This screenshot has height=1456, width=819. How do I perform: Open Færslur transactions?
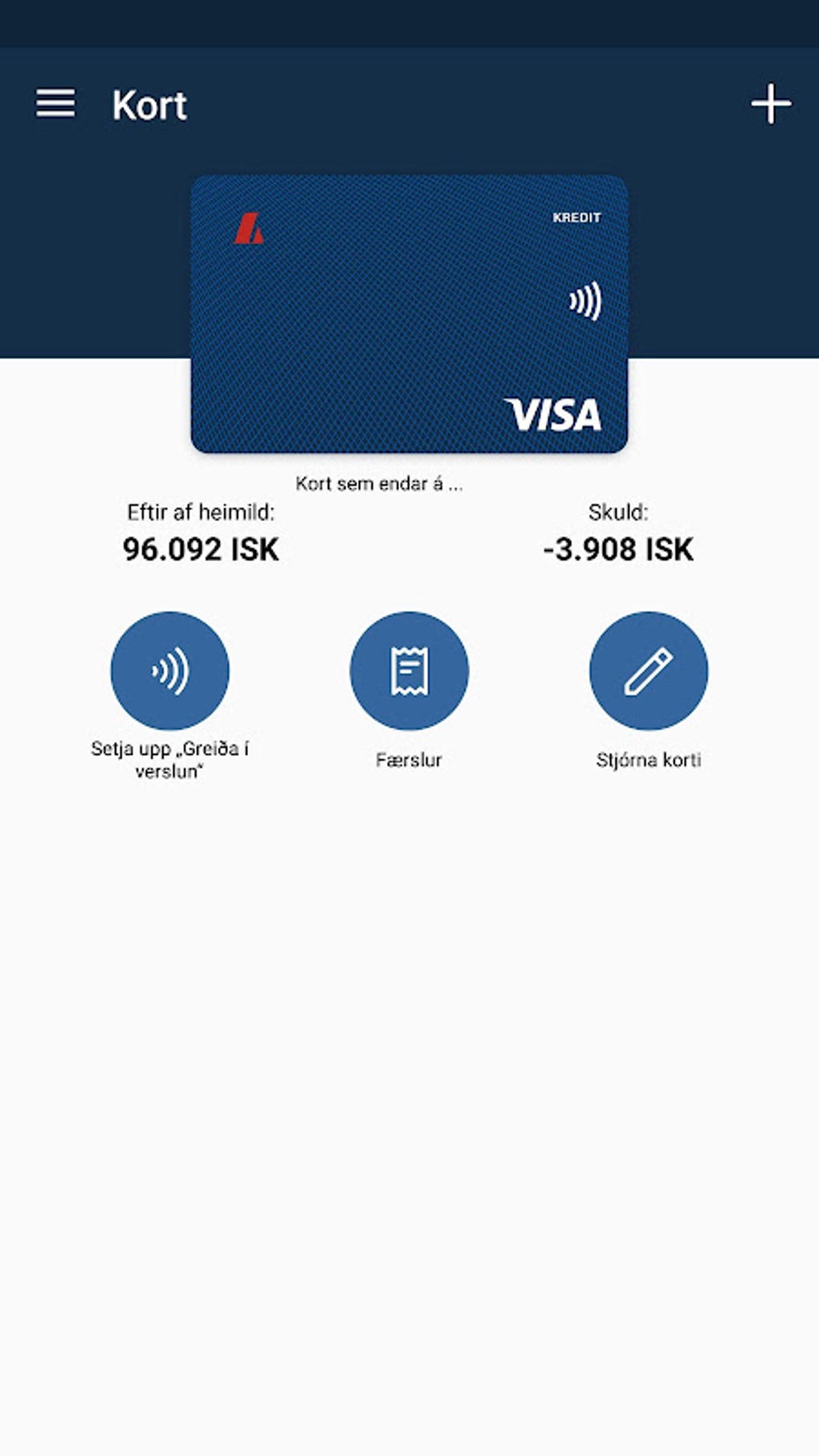click(x=409, y=671)
